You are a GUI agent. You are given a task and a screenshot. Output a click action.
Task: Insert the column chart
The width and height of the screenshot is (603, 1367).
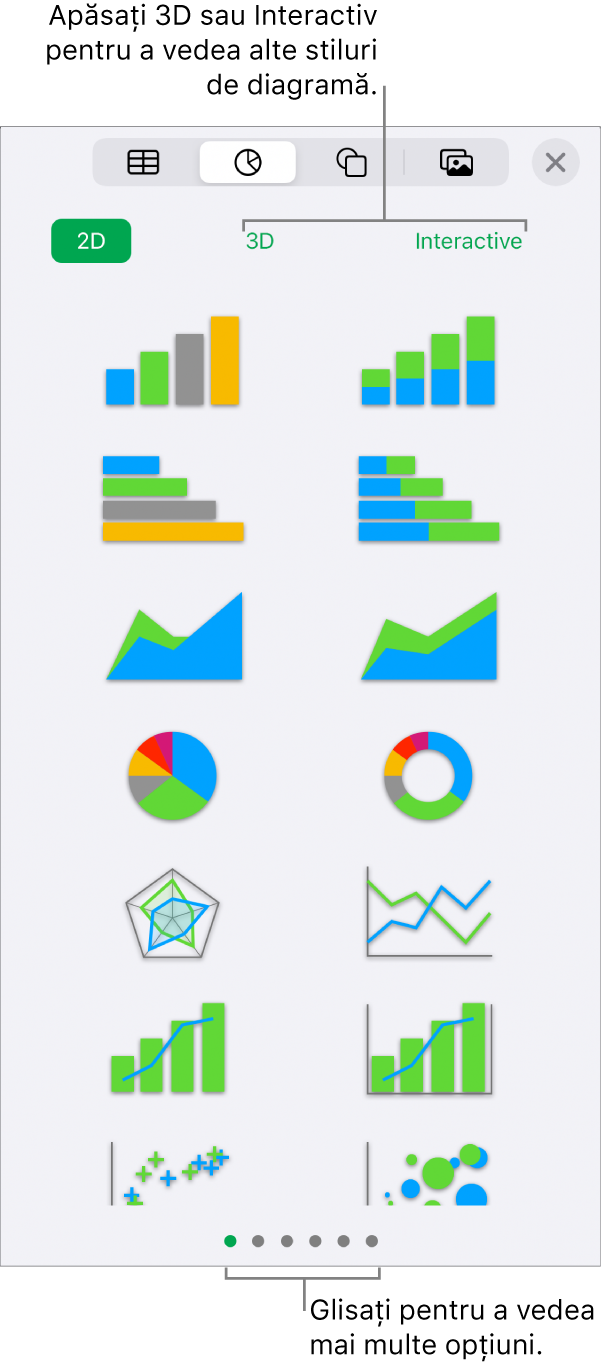coord(173,361)
